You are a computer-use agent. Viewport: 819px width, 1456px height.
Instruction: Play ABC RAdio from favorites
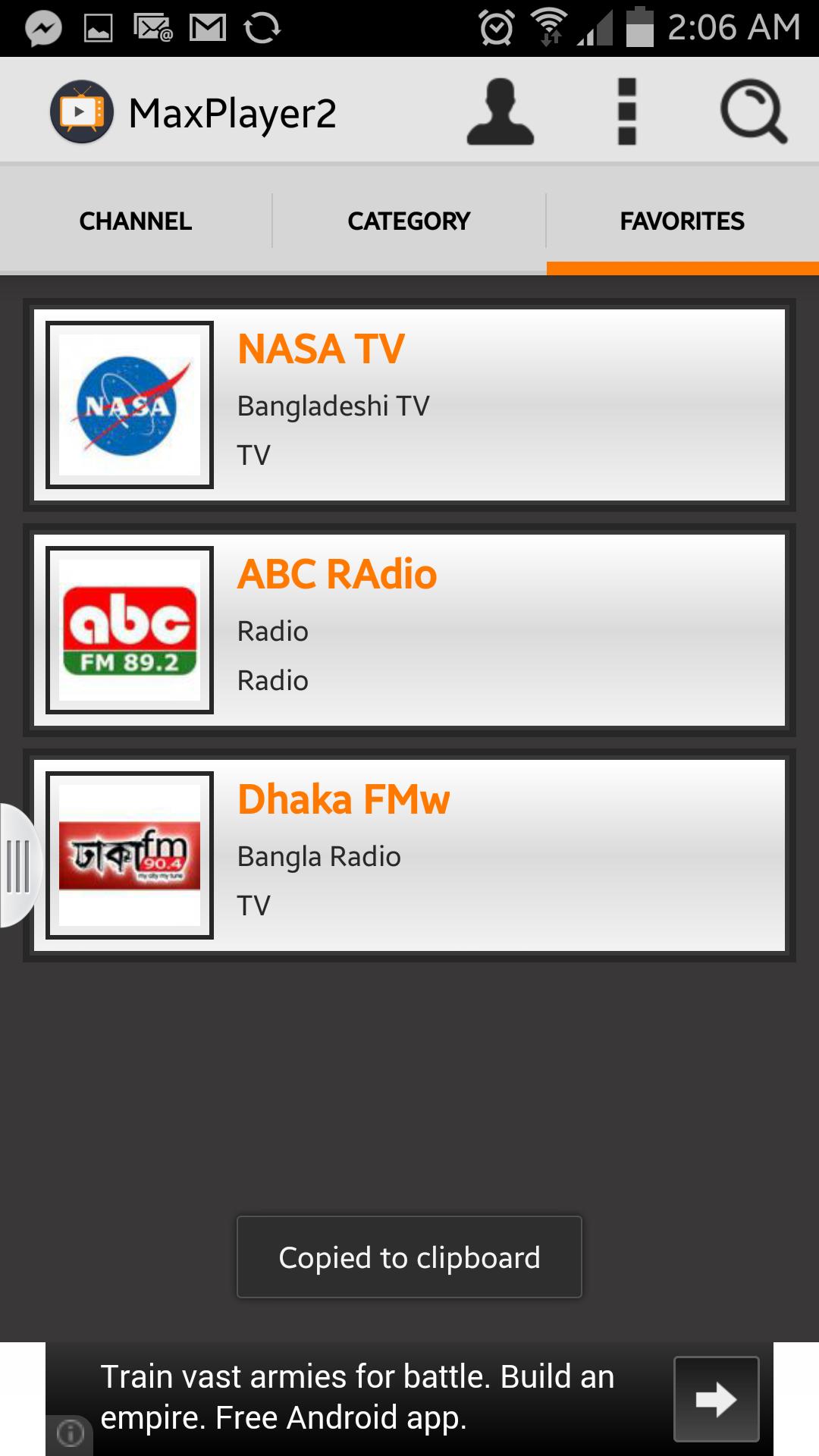(409, 630)
